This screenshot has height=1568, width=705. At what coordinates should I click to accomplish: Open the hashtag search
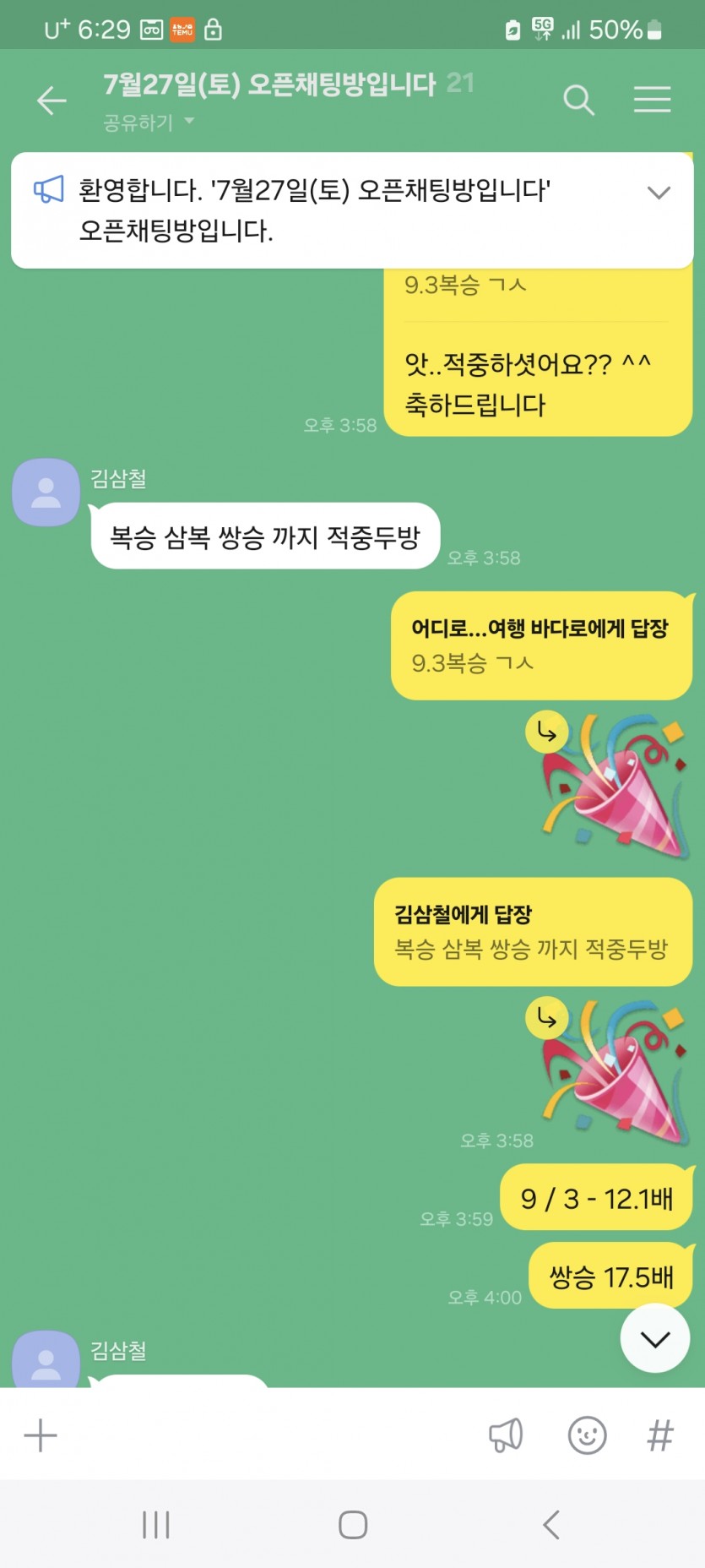(660, 1435)
